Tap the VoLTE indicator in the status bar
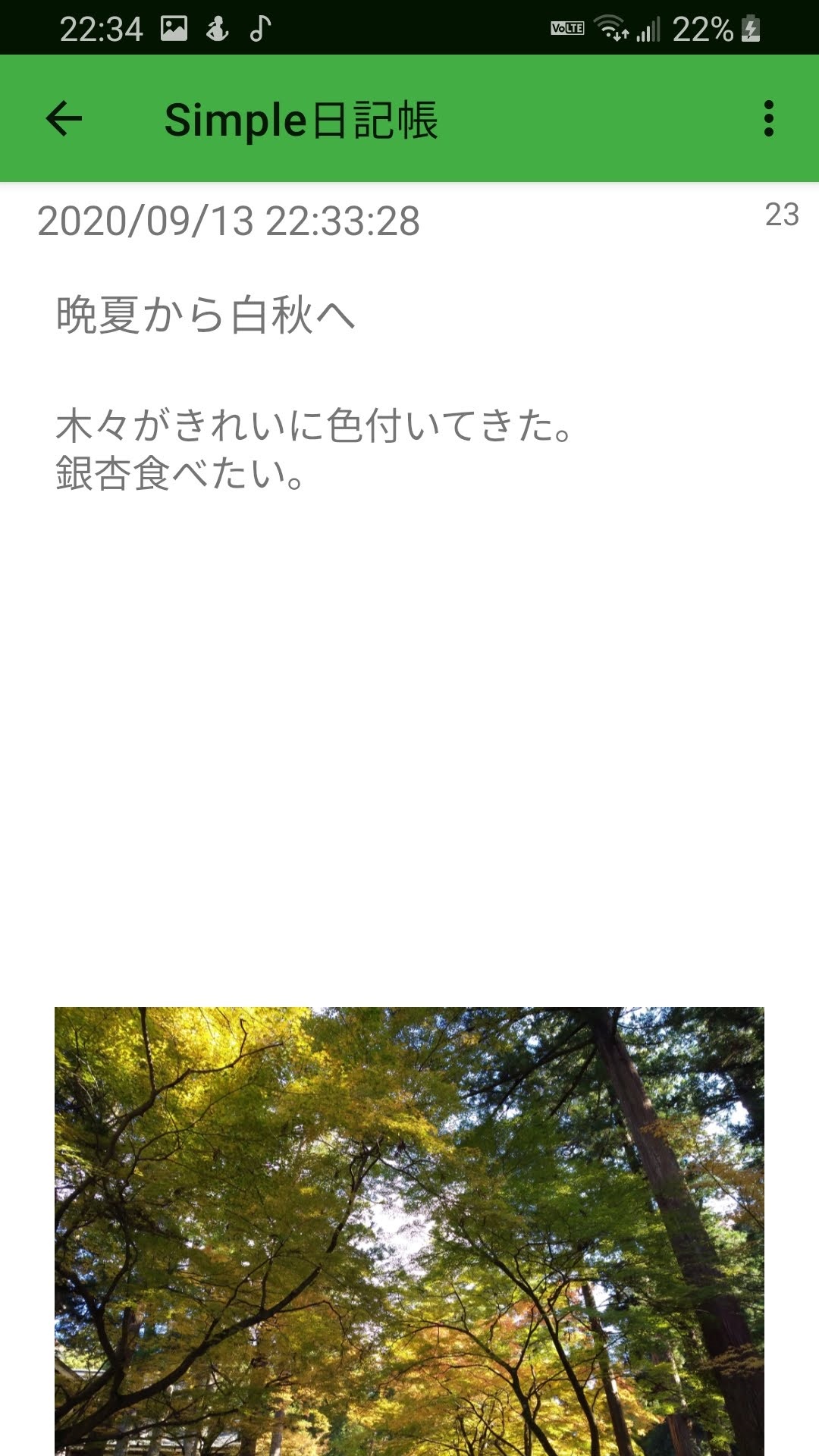This screenshot has height=1456, width=819. [x=567, y=28]
